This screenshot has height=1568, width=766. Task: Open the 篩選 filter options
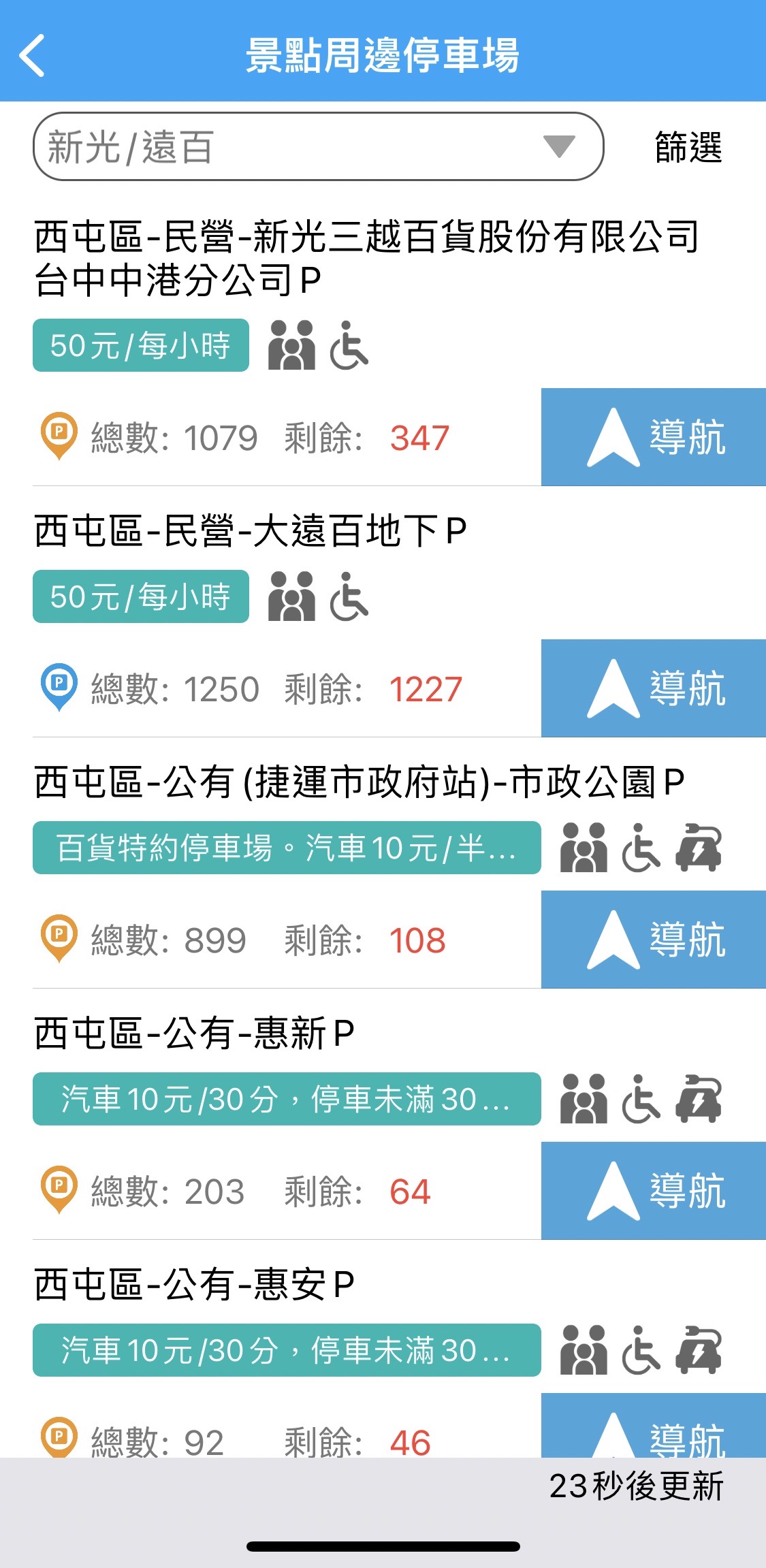pyautogui.click(x=688, y=147)
